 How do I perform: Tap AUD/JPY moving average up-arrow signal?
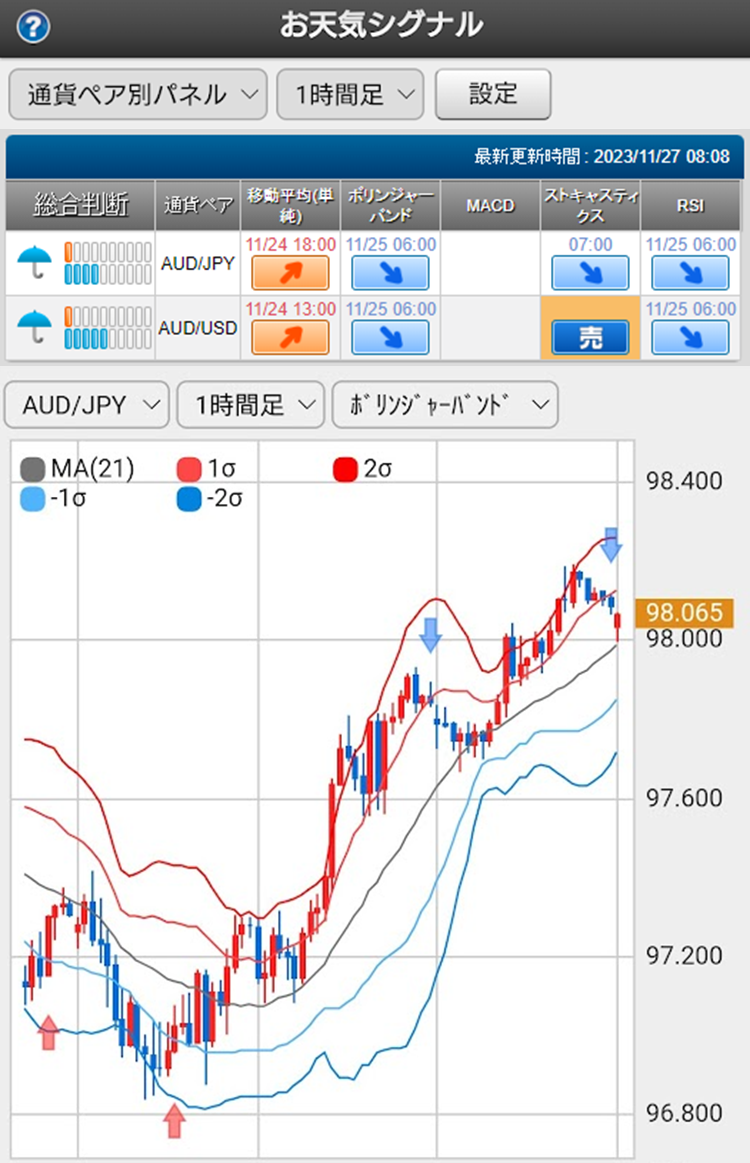[x=290, y=272]
